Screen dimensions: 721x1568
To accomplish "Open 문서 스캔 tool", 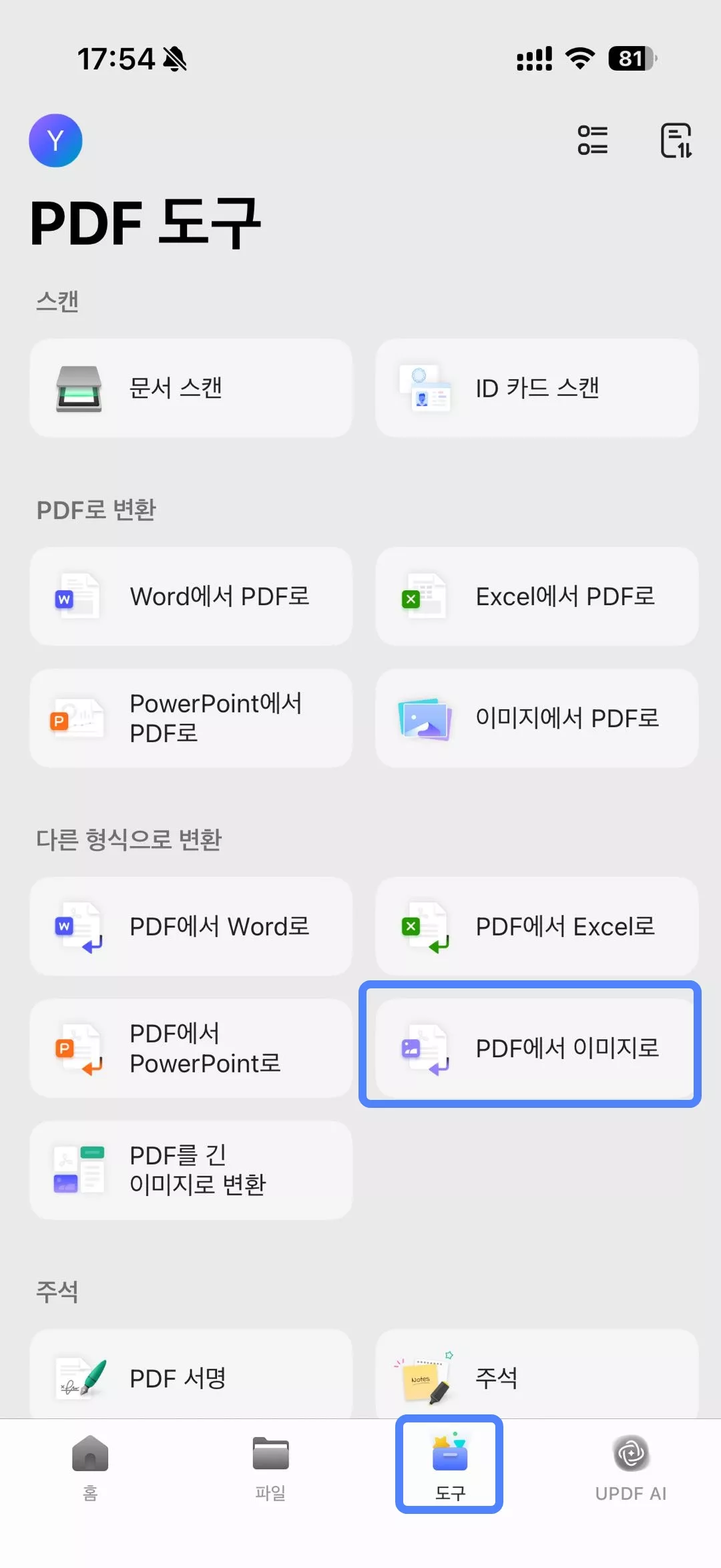I will click(x=191, y=388).
